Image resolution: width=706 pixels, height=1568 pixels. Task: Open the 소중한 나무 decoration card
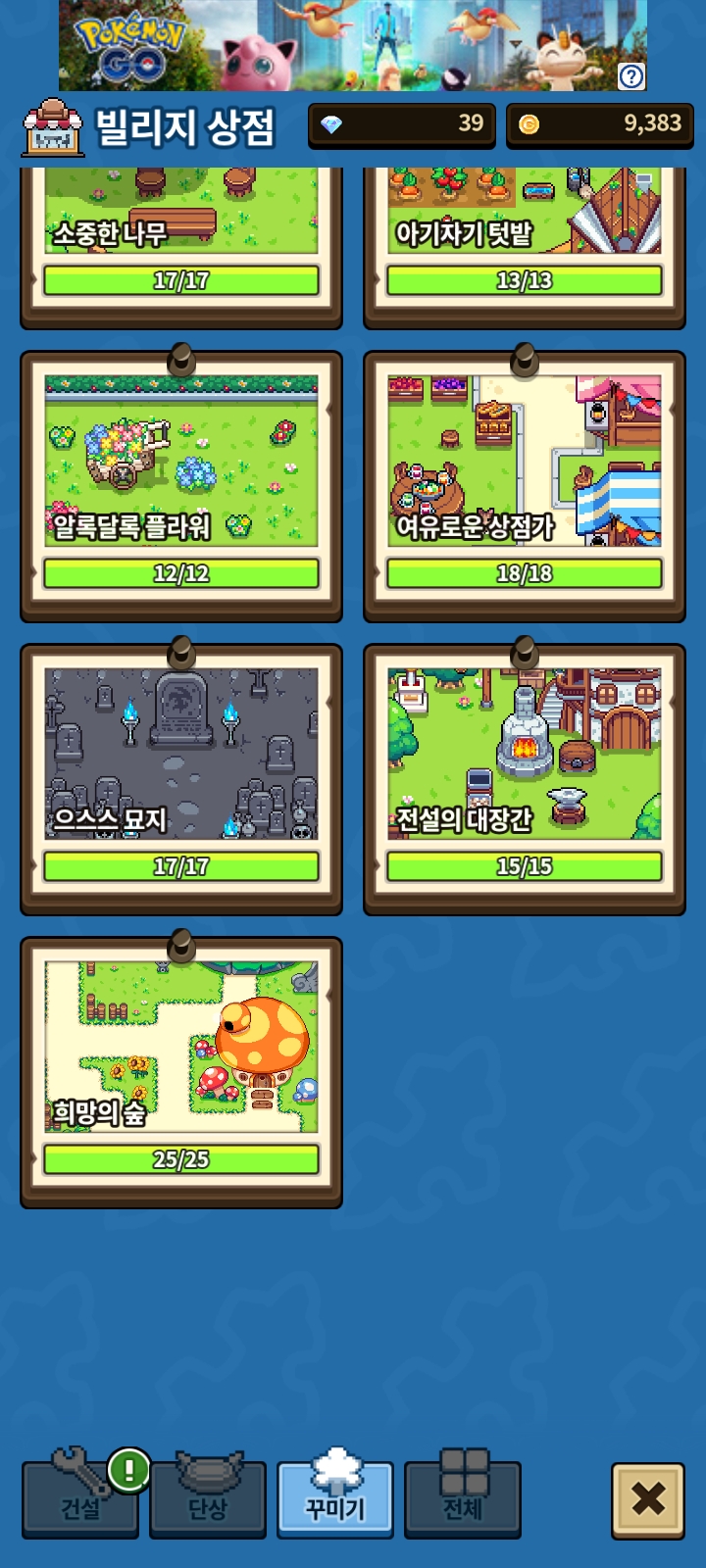181,235
